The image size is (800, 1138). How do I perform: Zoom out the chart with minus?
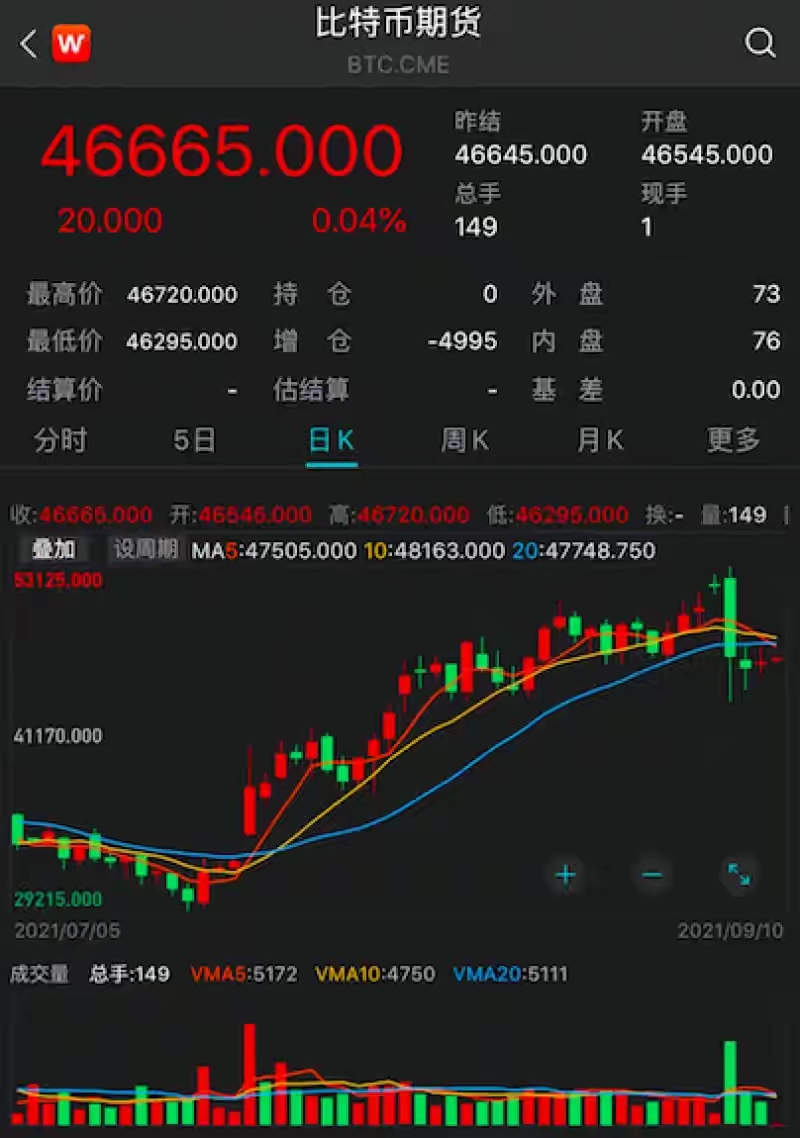point(652,876)
